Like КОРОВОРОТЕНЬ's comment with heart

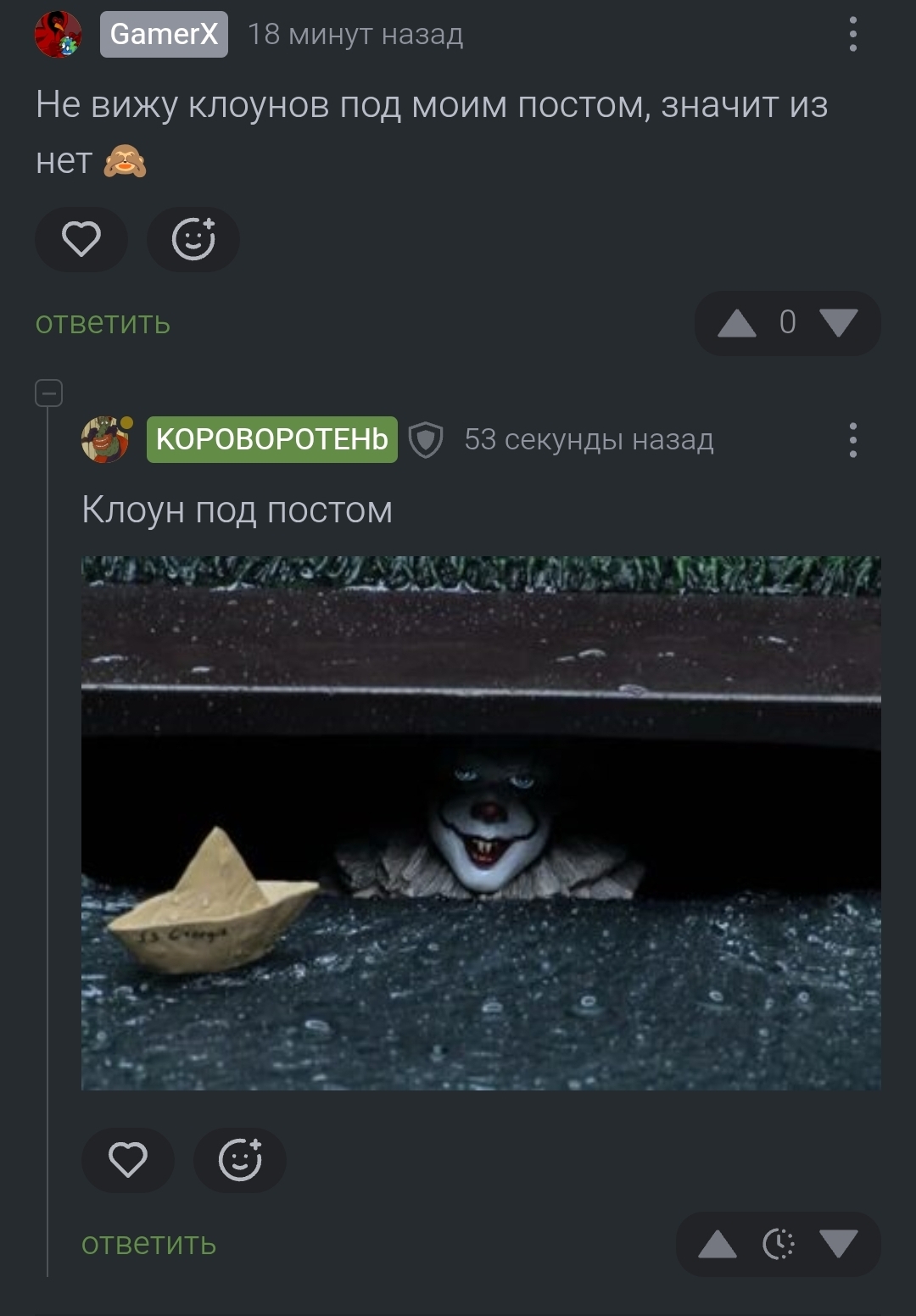[x=128, y=1160]
